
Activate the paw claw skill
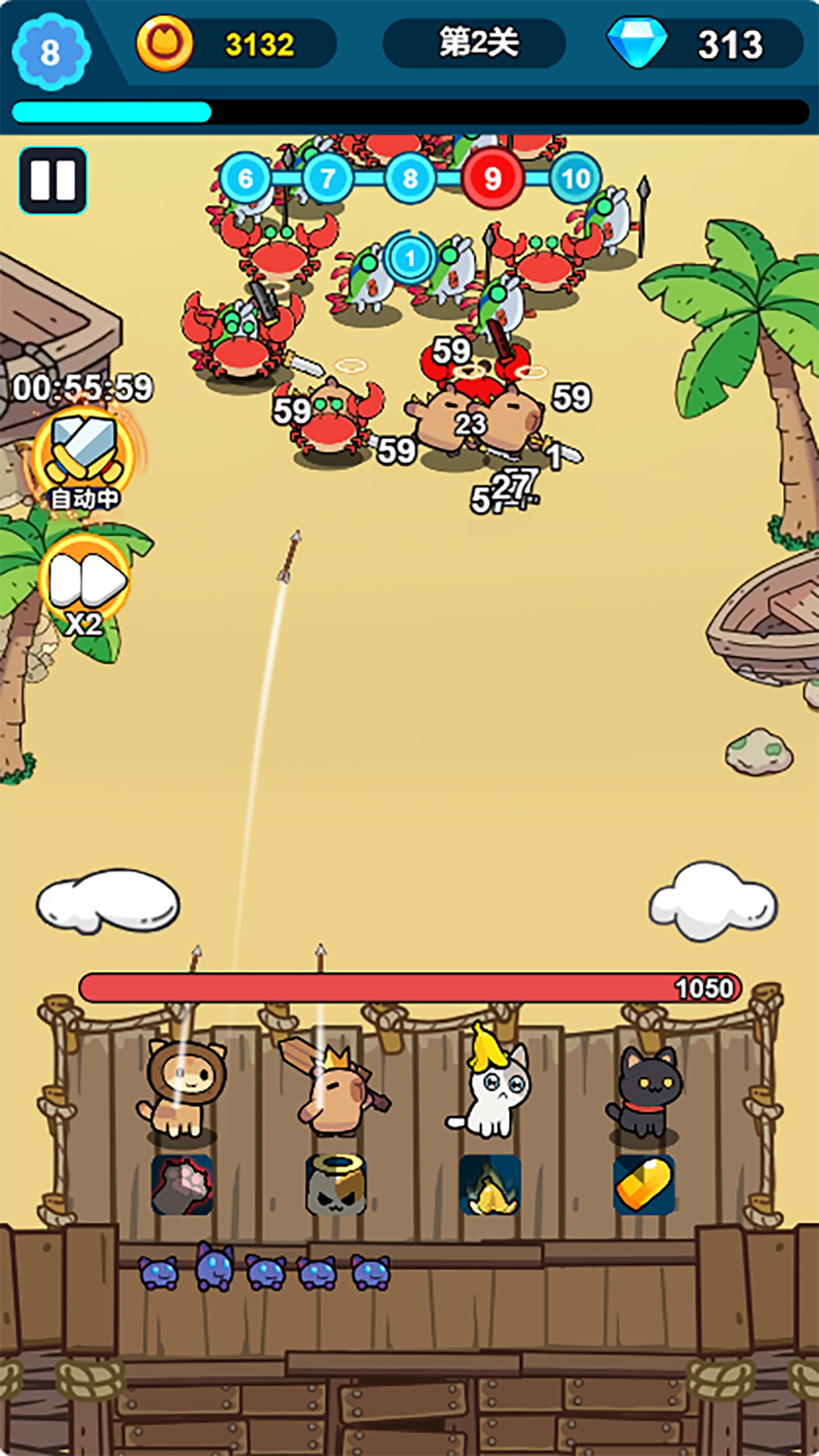point(183,1185)
